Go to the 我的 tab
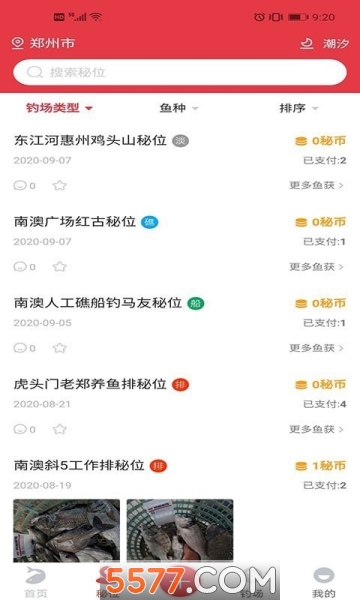 324,583
